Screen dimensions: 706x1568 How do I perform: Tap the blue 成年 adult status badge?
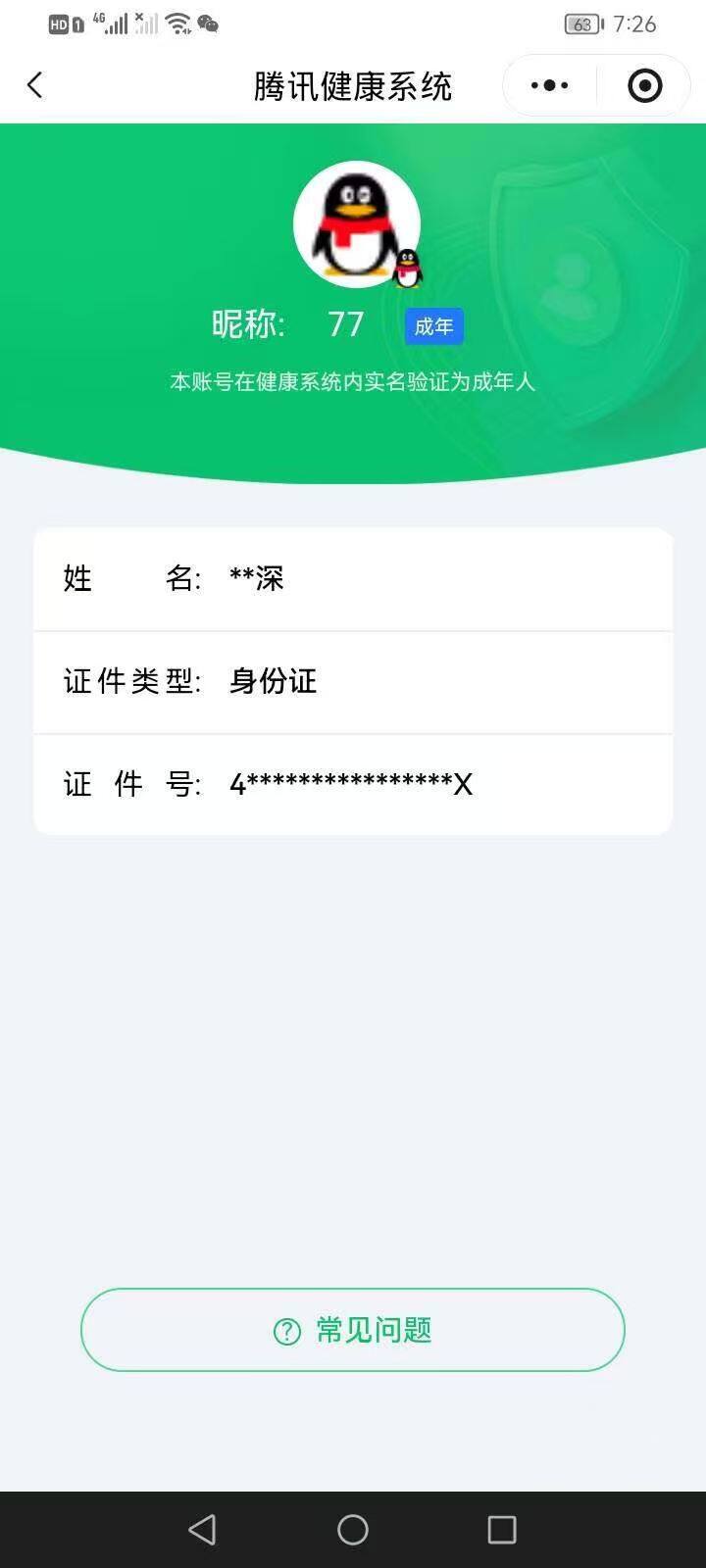432,326
